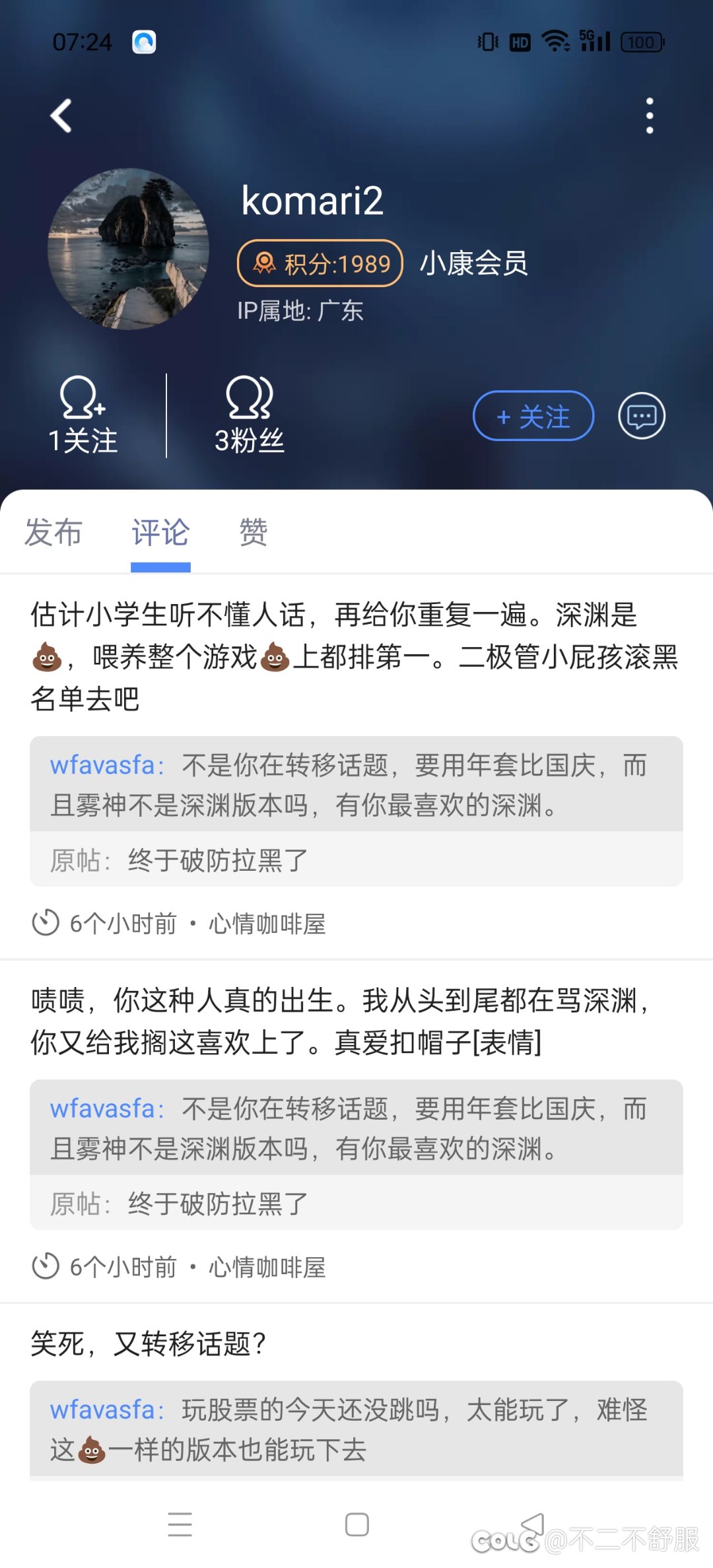Select the 评论 tab
This screenshot has width=713, height=1568.
(x=160, y=533)
